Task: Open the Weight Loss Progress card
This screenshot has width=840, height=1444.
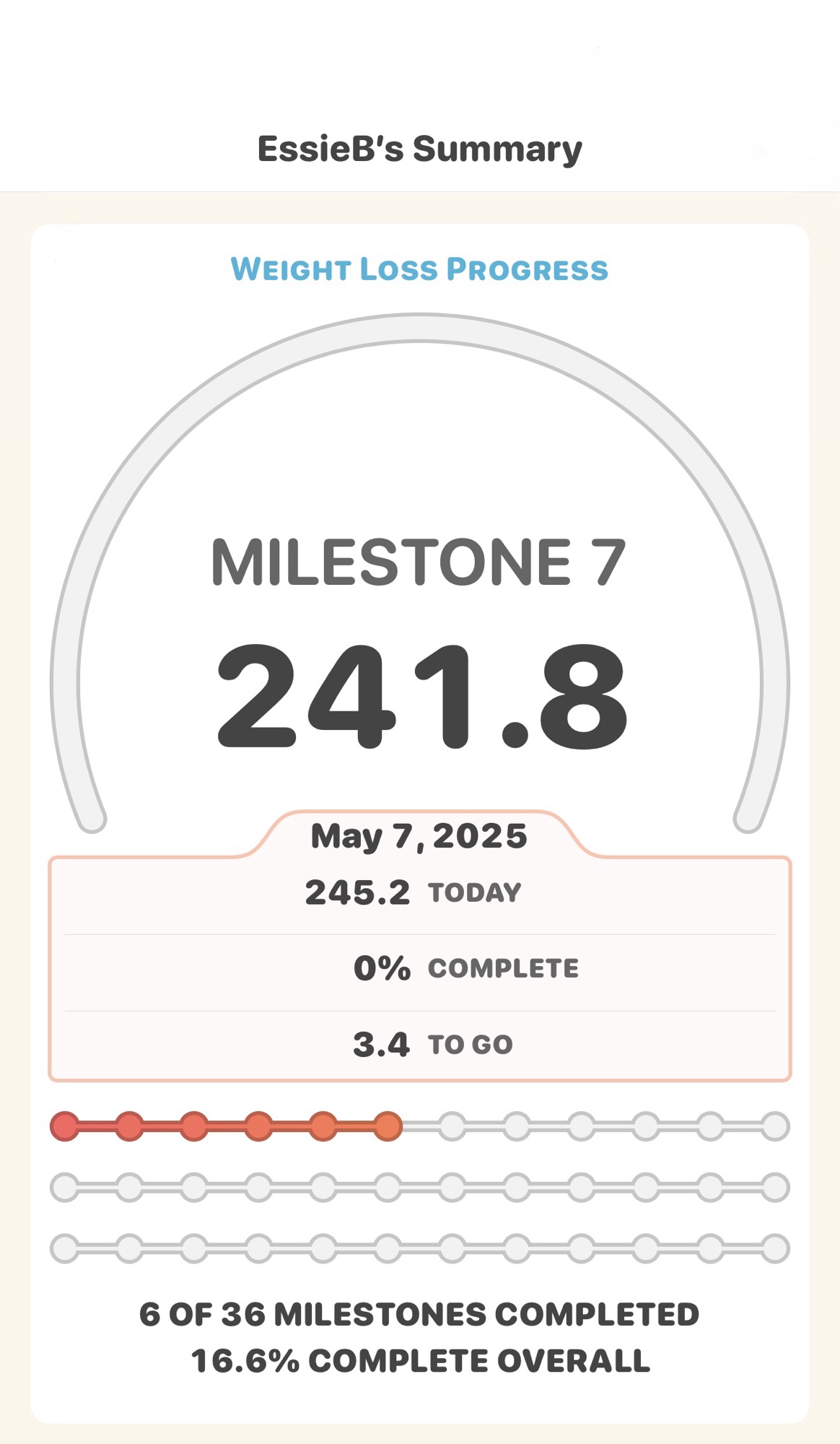Action: 419,269
